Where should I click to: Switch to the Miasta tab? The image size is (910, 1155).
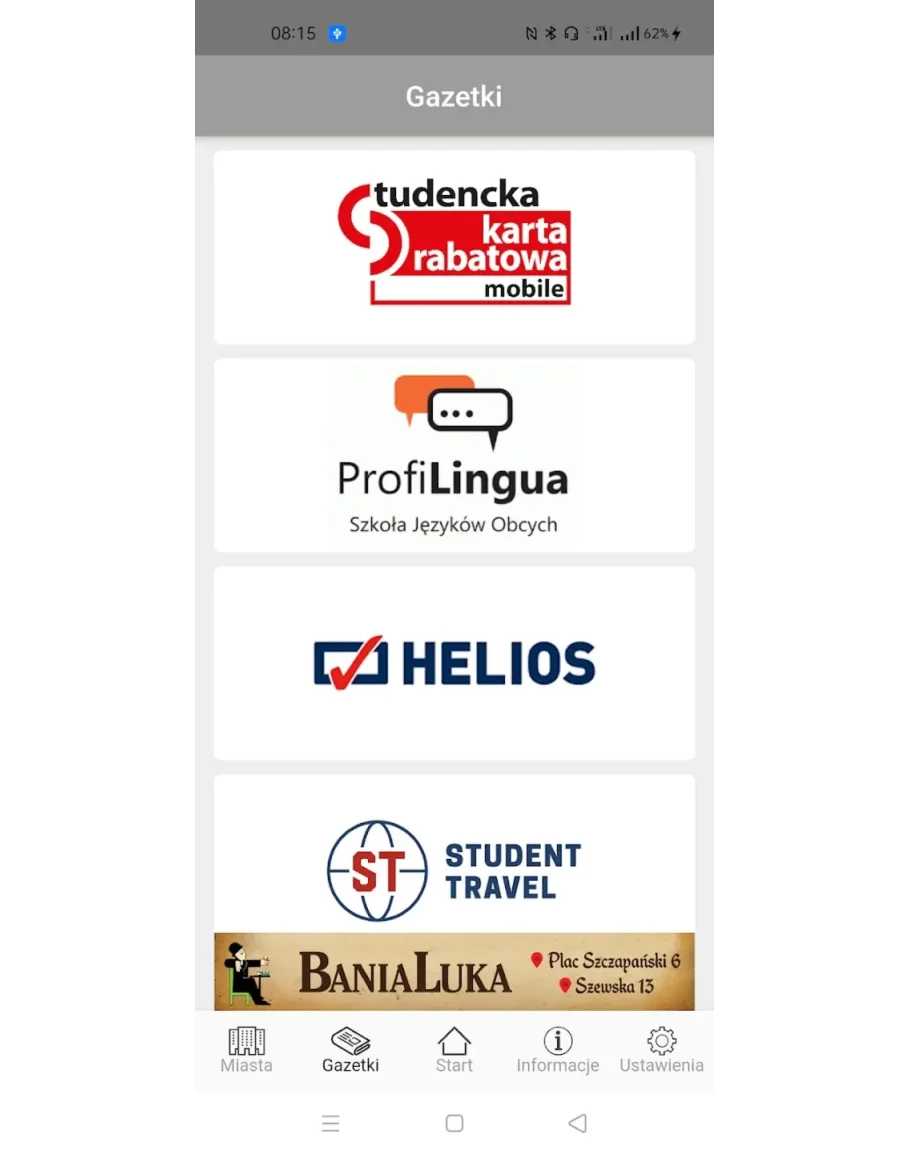tap(246, 1050)
